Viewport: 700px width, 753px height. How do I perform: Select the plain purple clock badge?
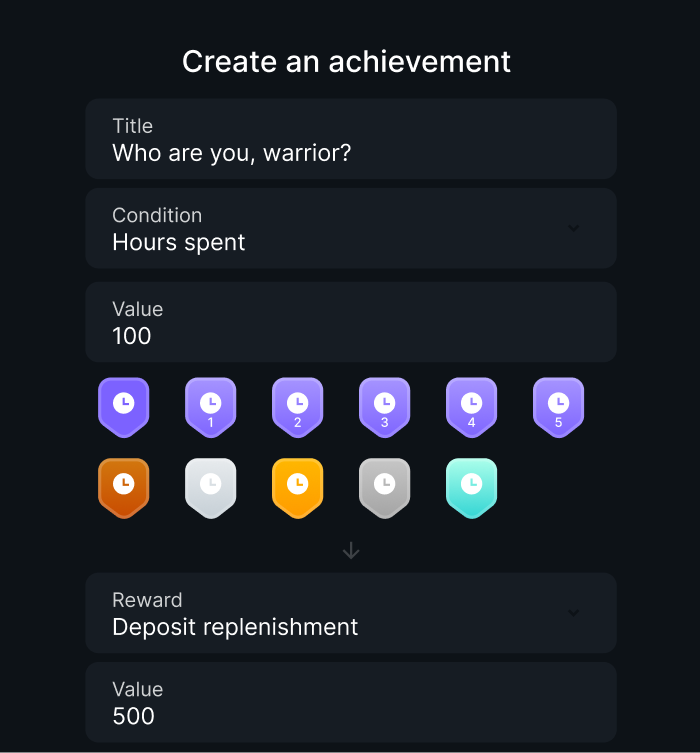(123, 405)
